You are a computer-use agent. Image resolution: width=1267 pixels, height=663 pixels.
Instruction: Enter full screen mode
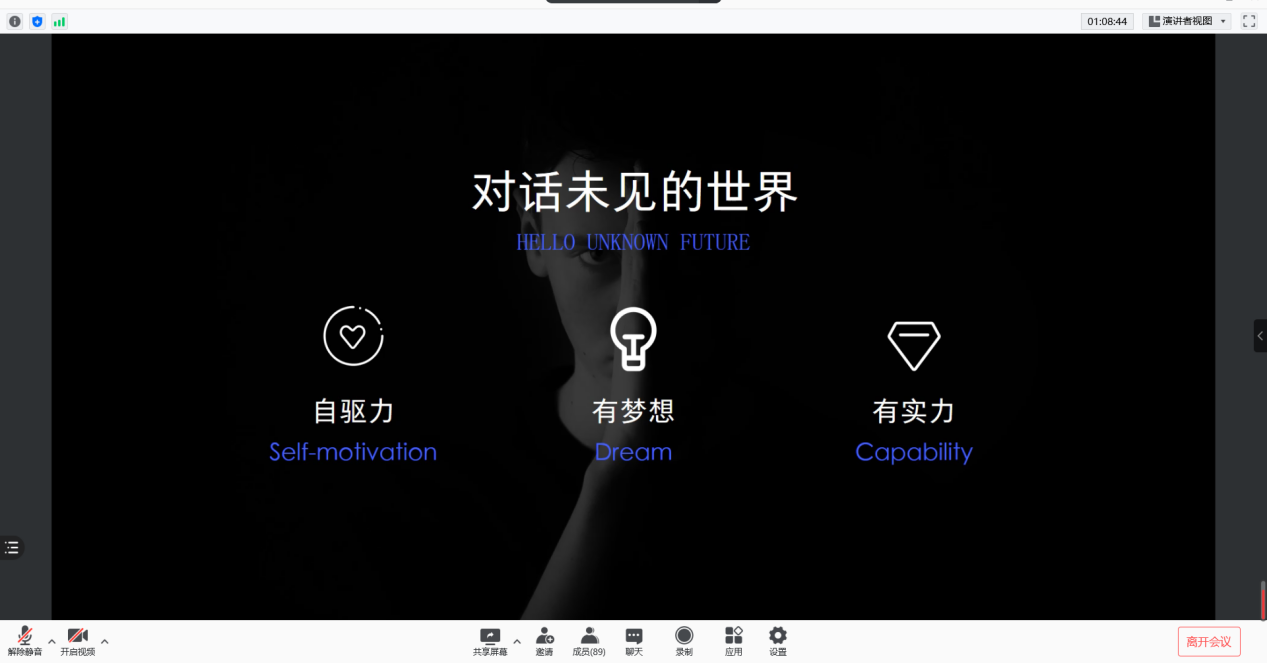coord(1249,21)
